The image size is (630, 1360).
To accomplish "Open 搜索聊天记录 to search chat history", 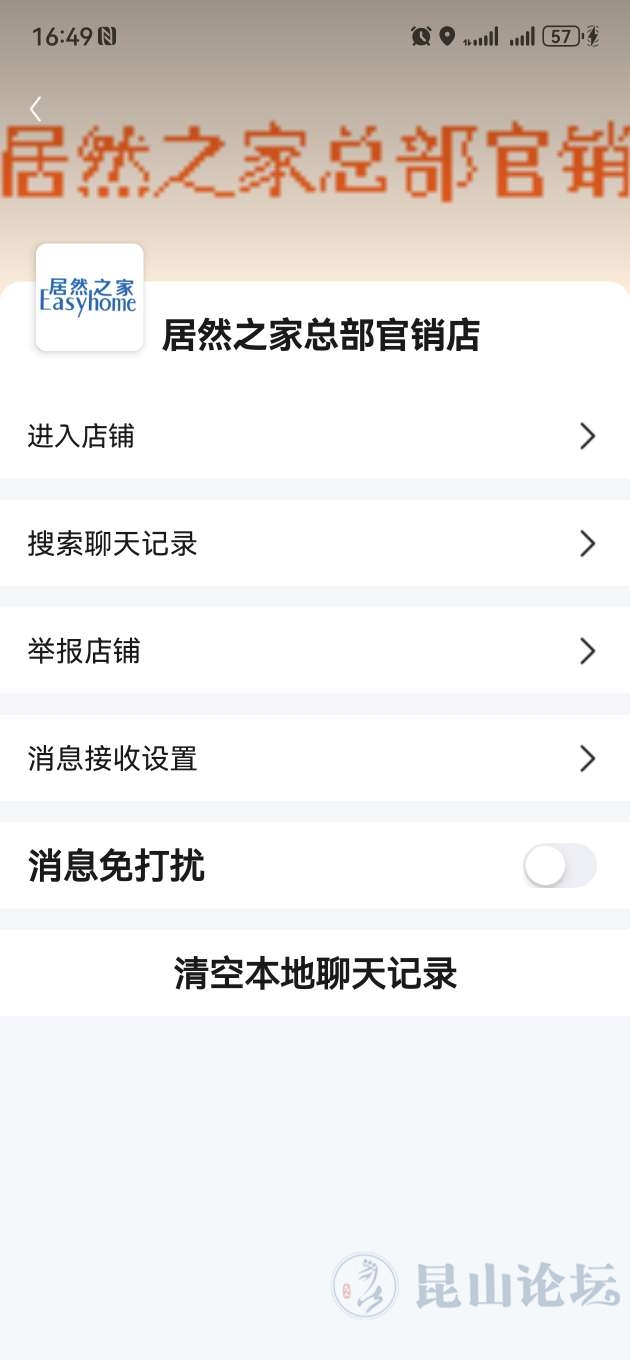I will 314,544.
